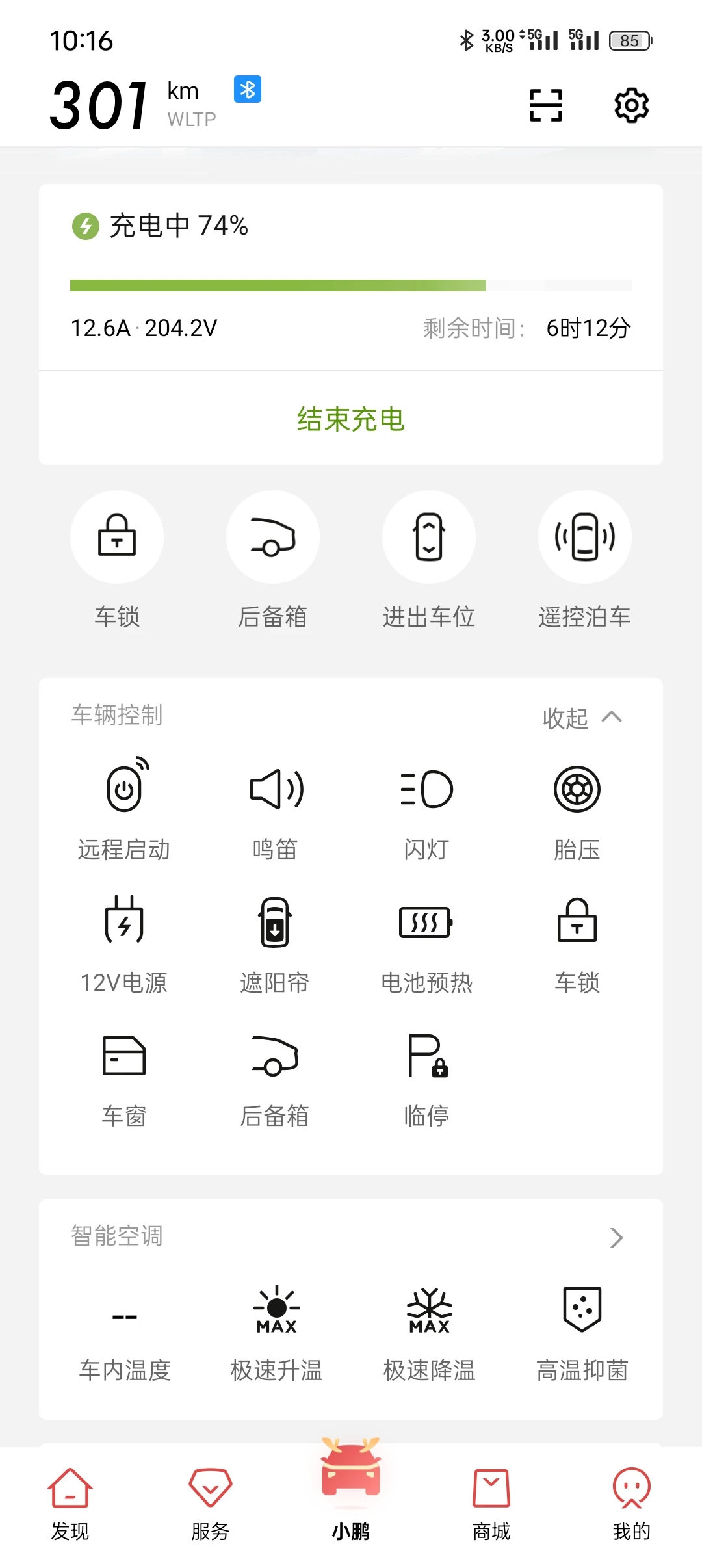Open the 车窗 window control
The width and height of the screenshot is (702, 1568).
click(x=124, y=1056)
